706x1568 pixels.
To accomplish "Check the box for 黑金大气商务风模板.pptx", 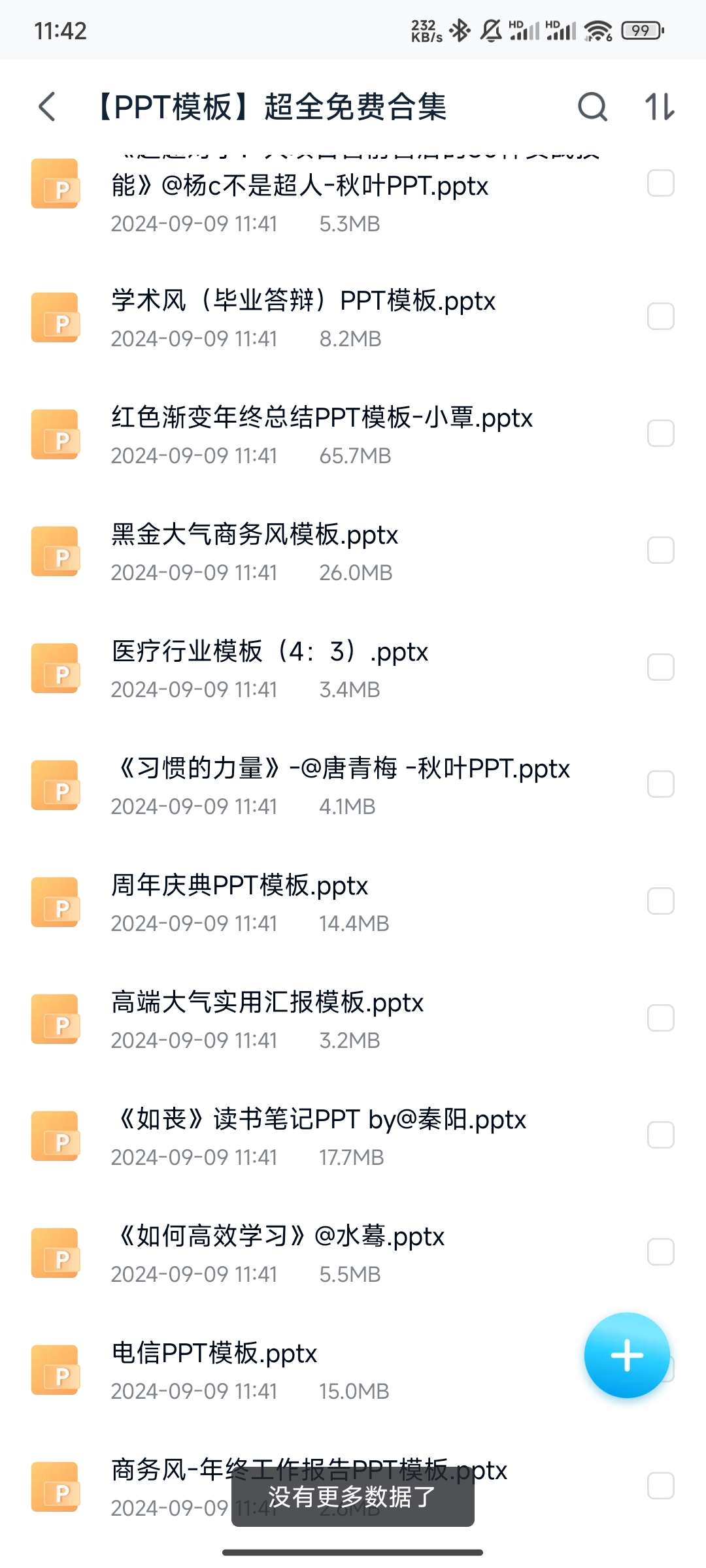I will tap(660, 550).
